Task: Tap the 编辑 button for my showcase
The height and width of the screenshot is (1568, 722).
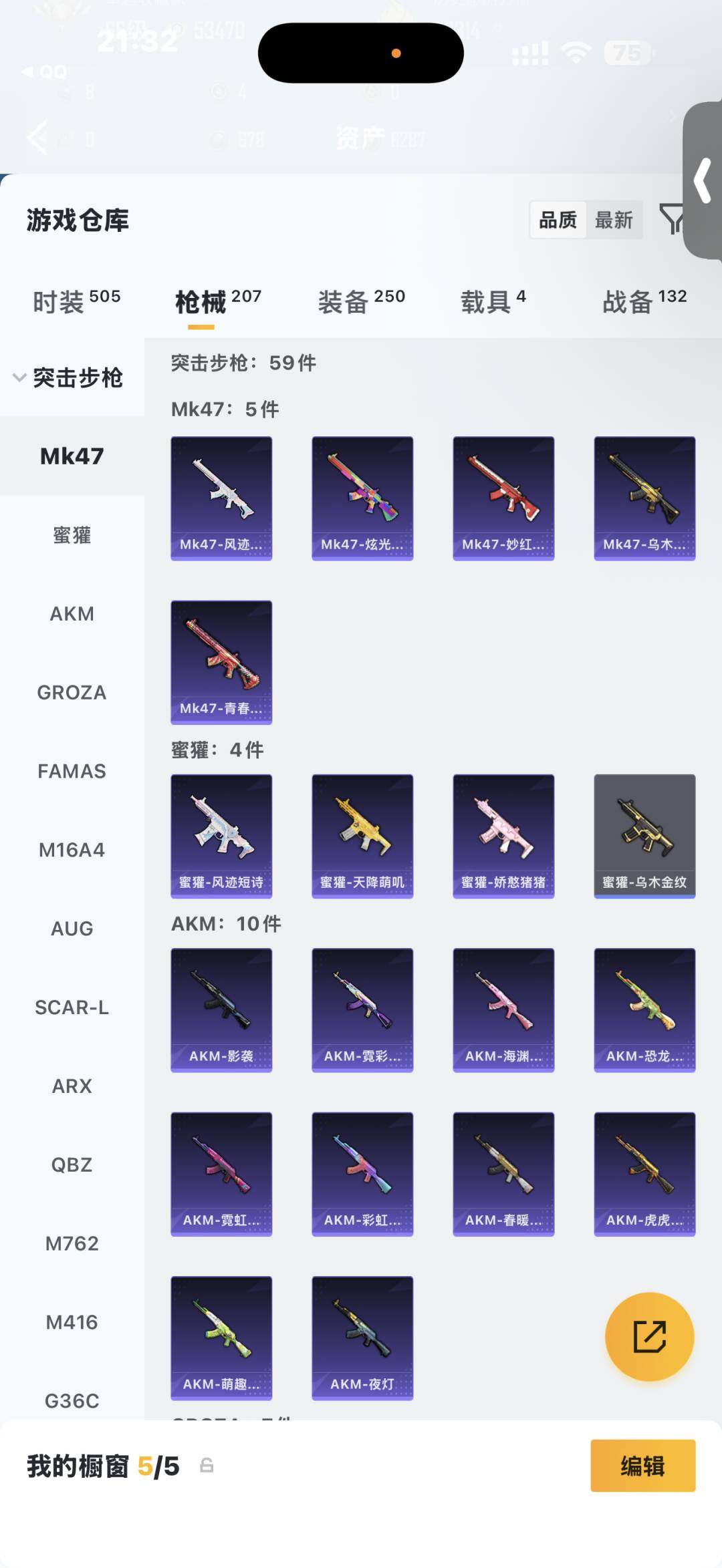Action: [x=642, y=1466]
